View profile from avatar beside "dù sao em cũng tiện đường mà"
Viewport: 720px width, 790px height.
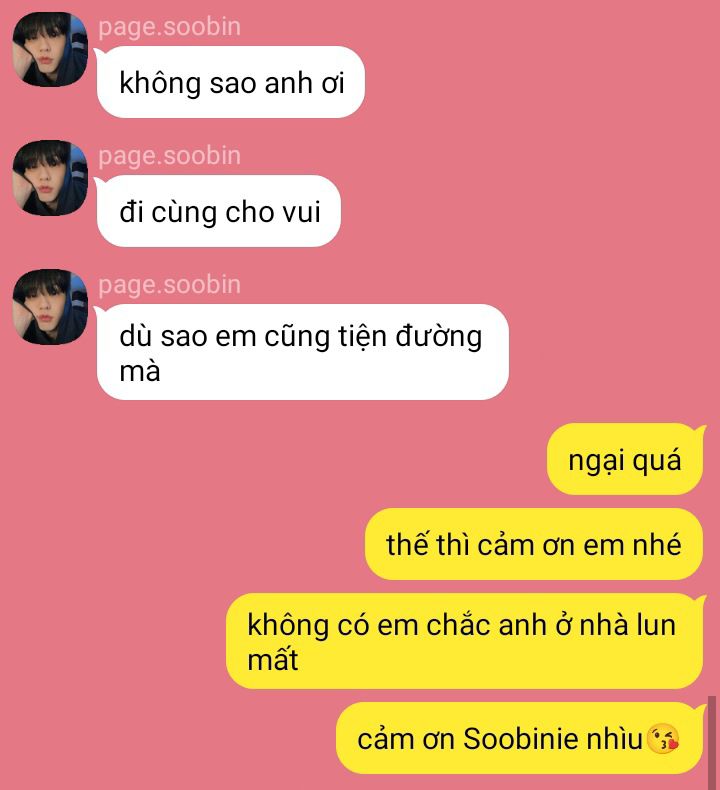click(50, 307)
